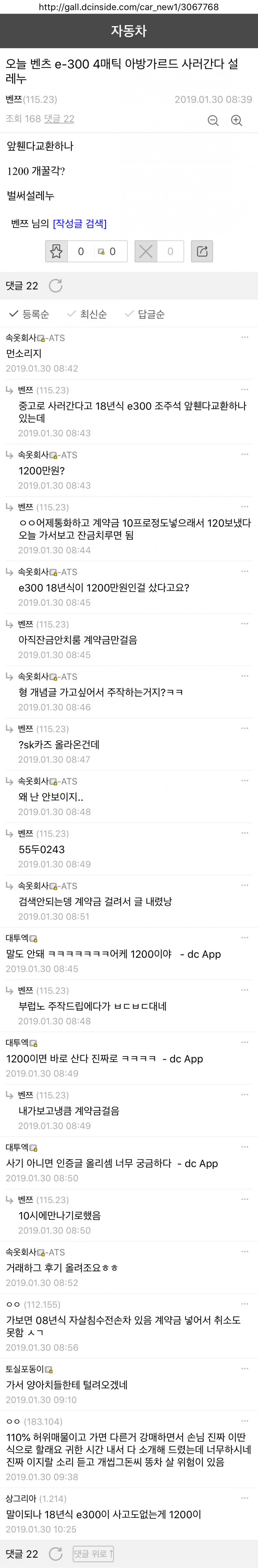The height and width of the screenshot is (1568, 258).
Task: Zoom out the post text
Action: pos(213,121)
